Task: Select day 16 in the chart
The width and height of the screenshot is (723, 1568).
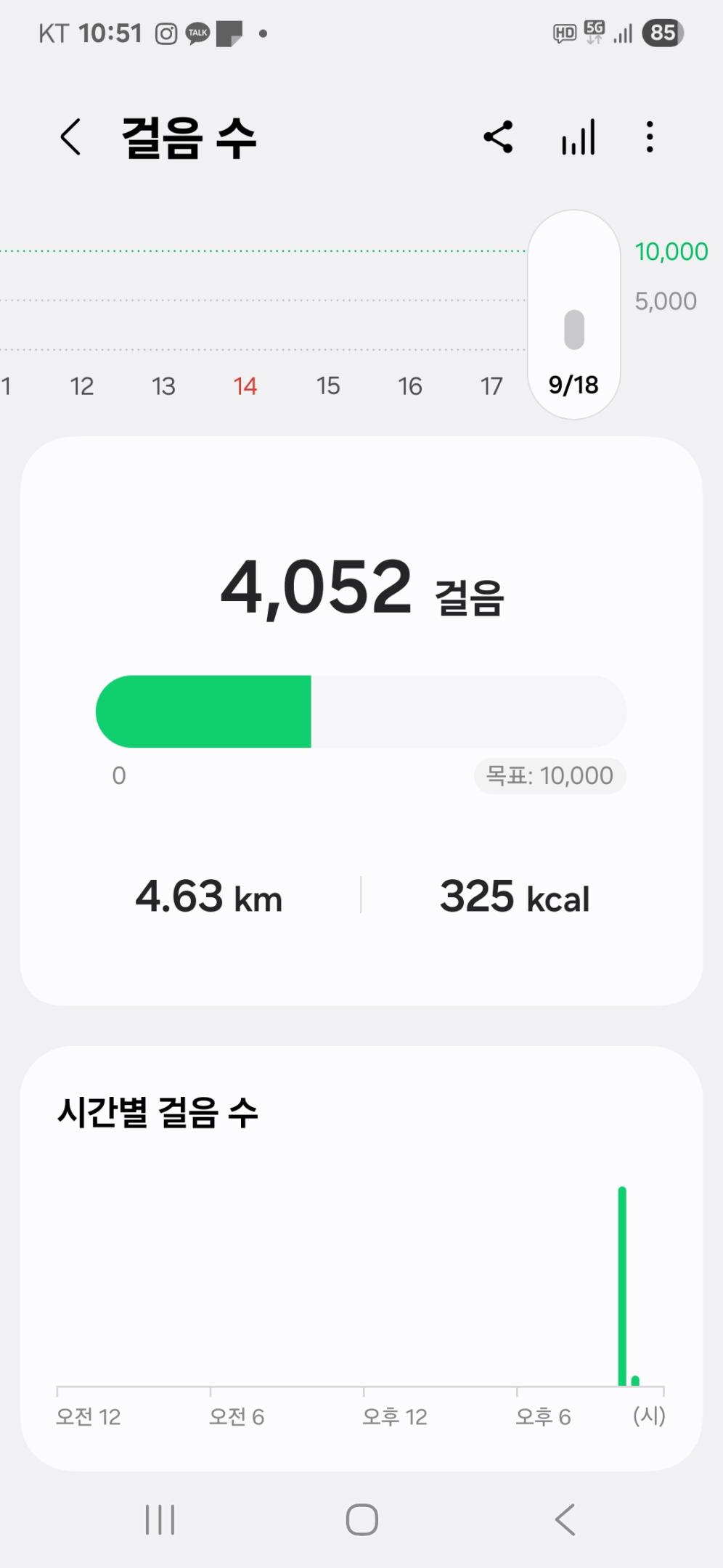Action: [410, 385]
